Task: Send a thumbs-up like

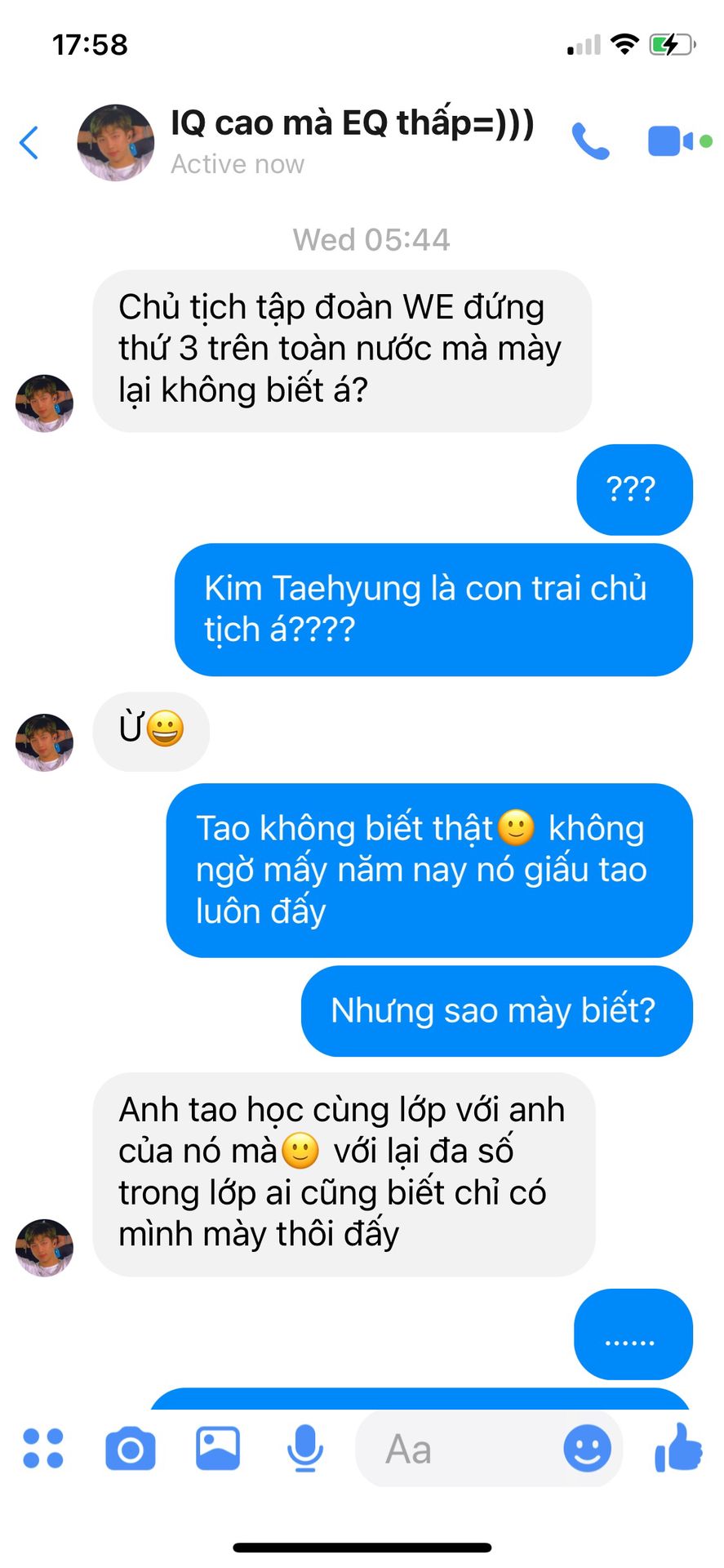Action: pyautogui.click(x=678, y=1448)
